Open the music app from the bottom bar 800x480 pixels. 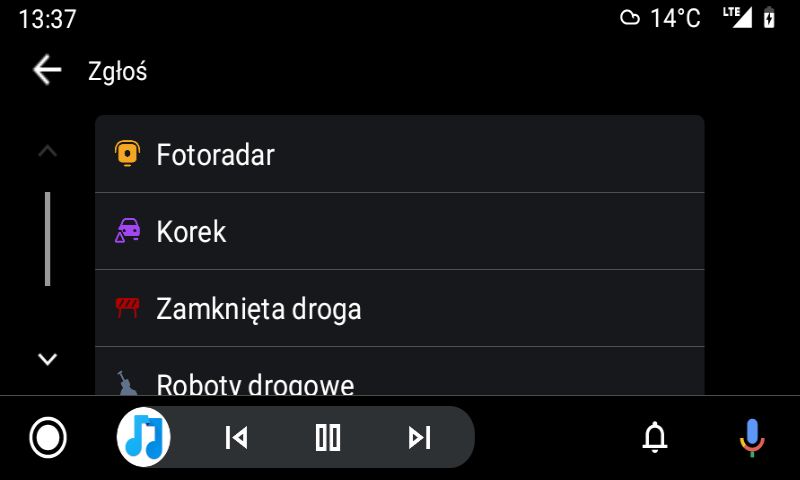pyautogui.click(x=144, y=437)
